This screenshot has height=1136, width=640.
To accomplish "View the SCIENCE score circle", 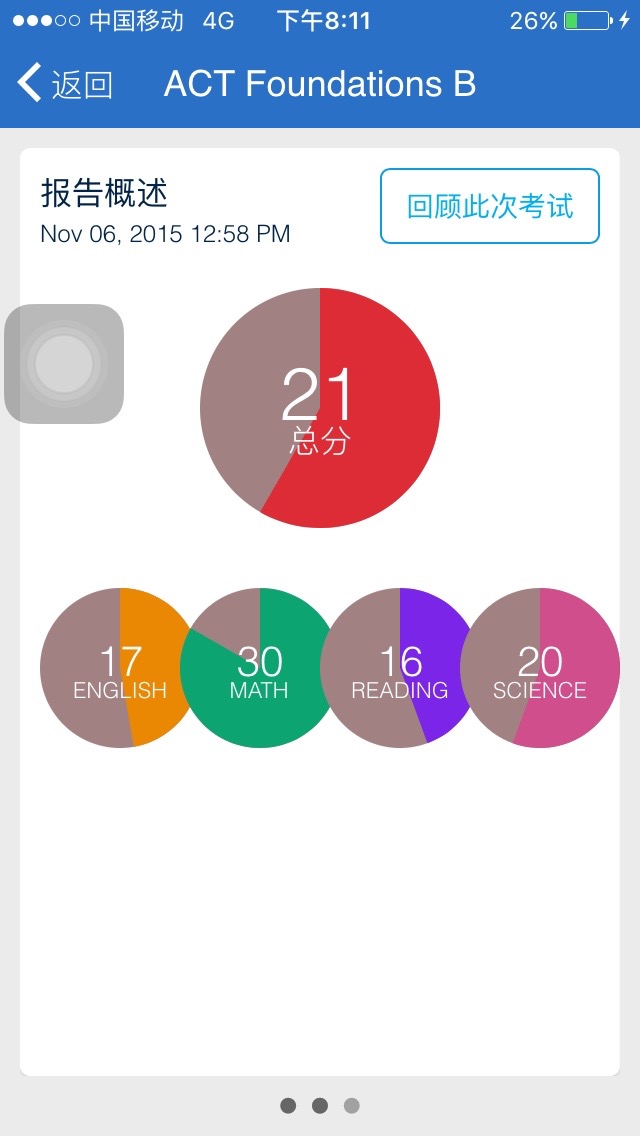I will [540, 667].
